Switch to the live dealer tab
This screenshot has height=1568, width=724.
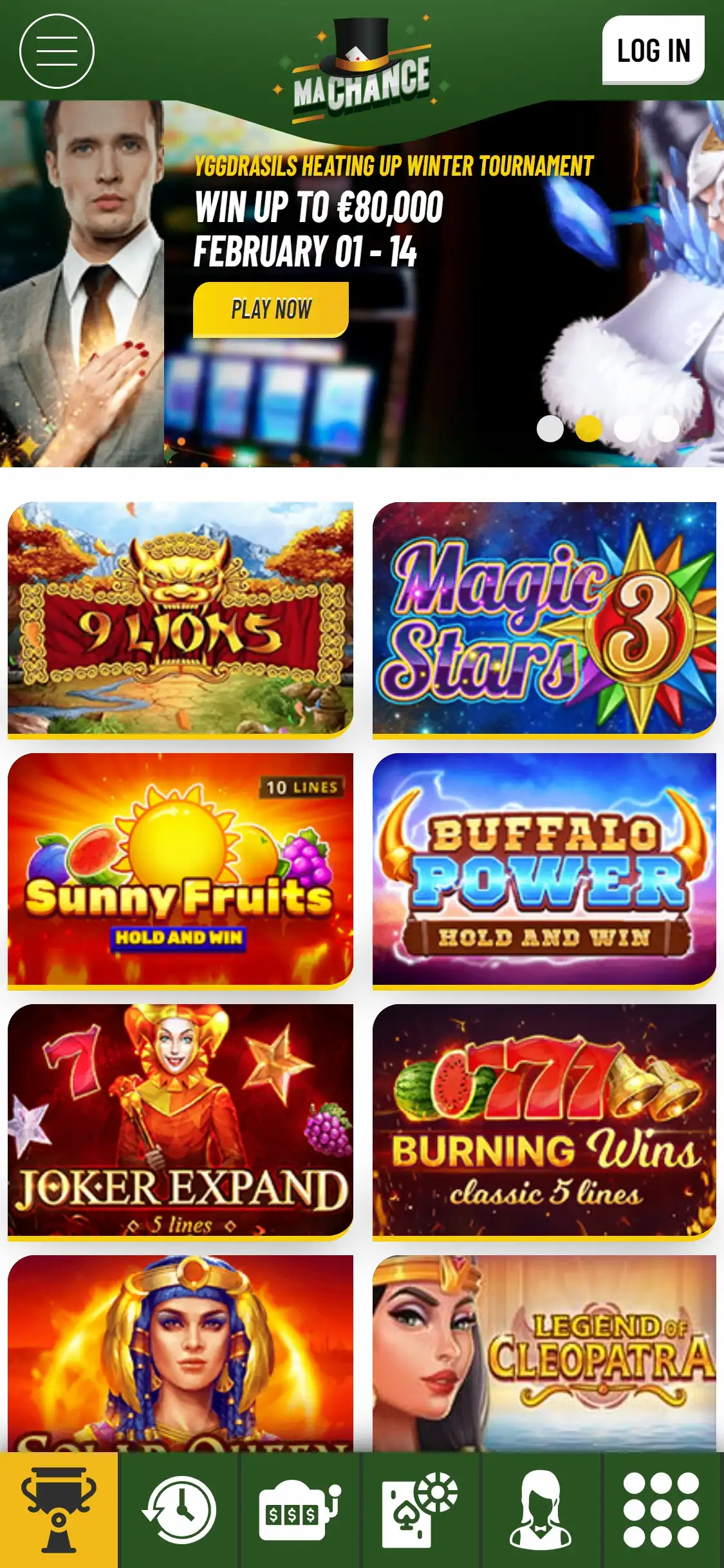tap(541, 1510)
